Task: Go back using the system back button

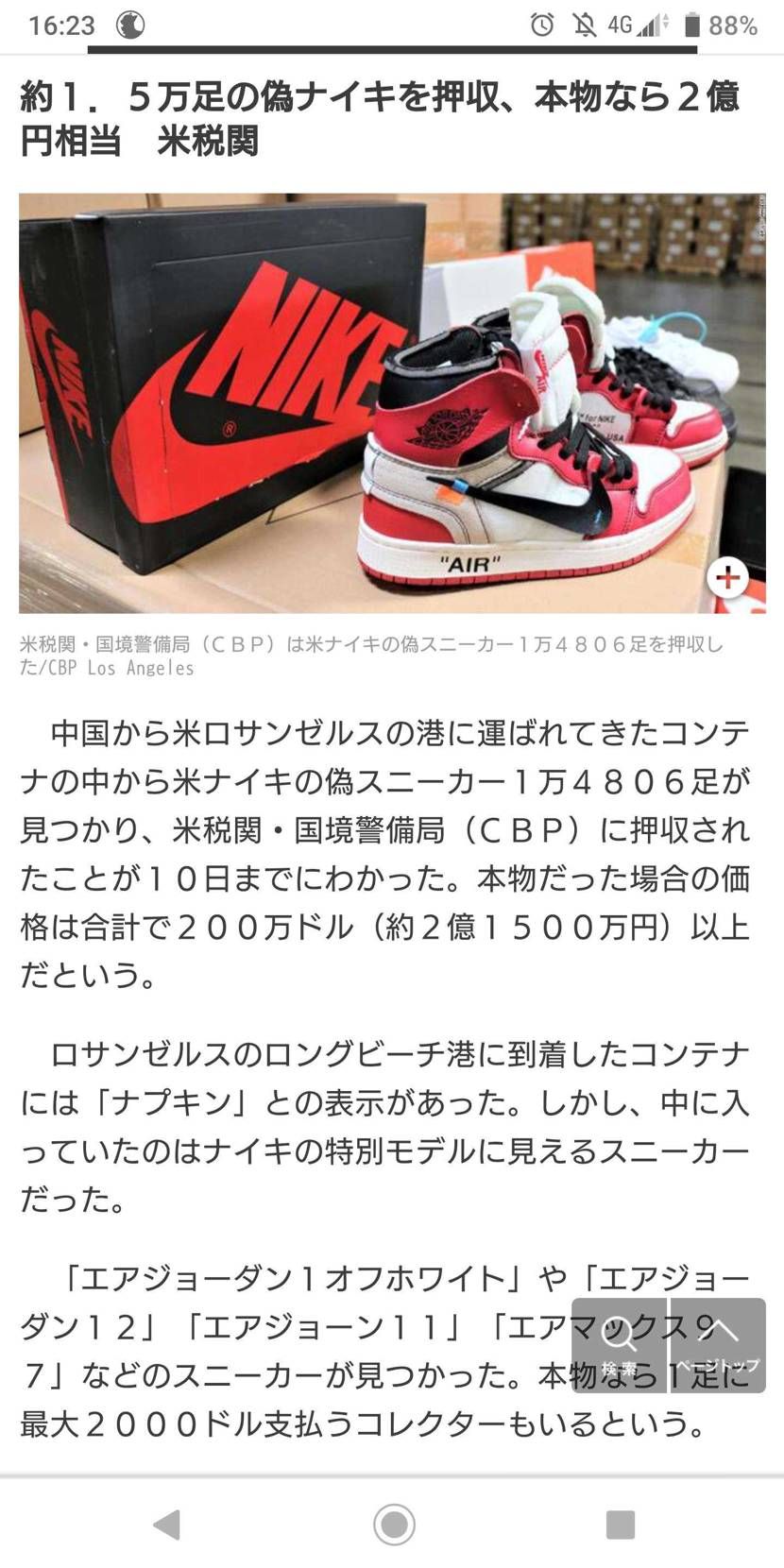Action: [167, 1524]
